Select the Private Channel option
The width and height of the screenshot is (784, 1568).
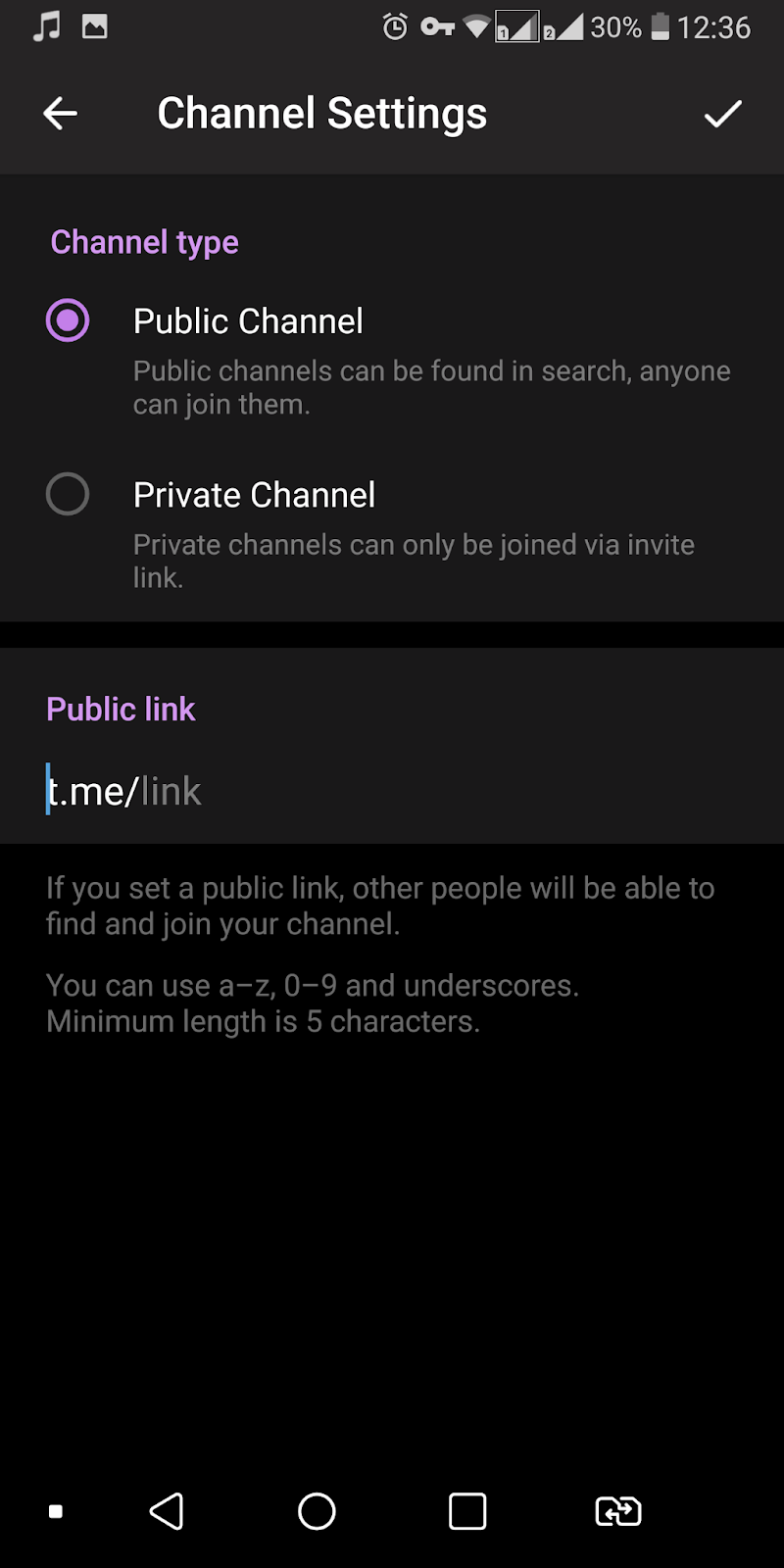pos(68,494)
